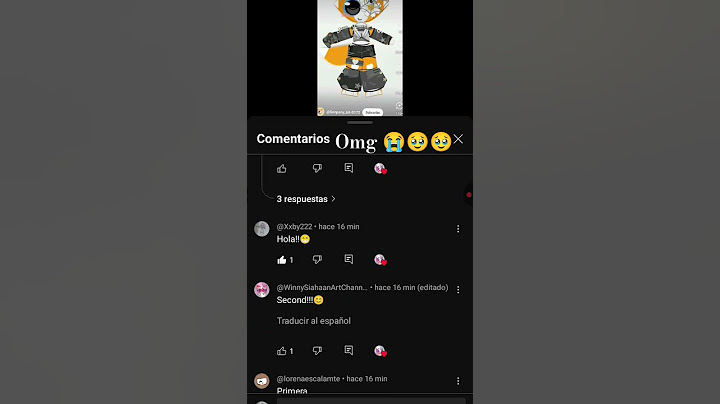Open @Xxby222's profile avatar
Viewport: 720px width, 404px height.
point(262,229)
